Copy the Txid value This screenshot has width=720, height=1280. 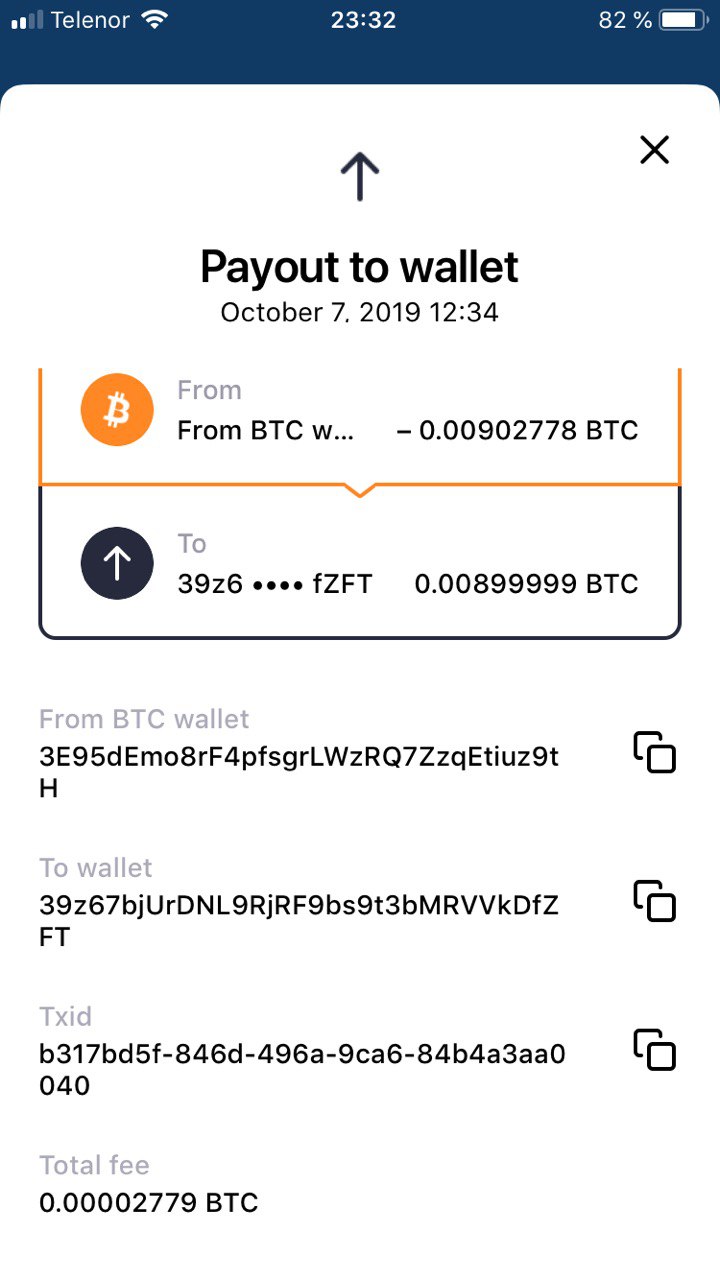coord(655,1050)
